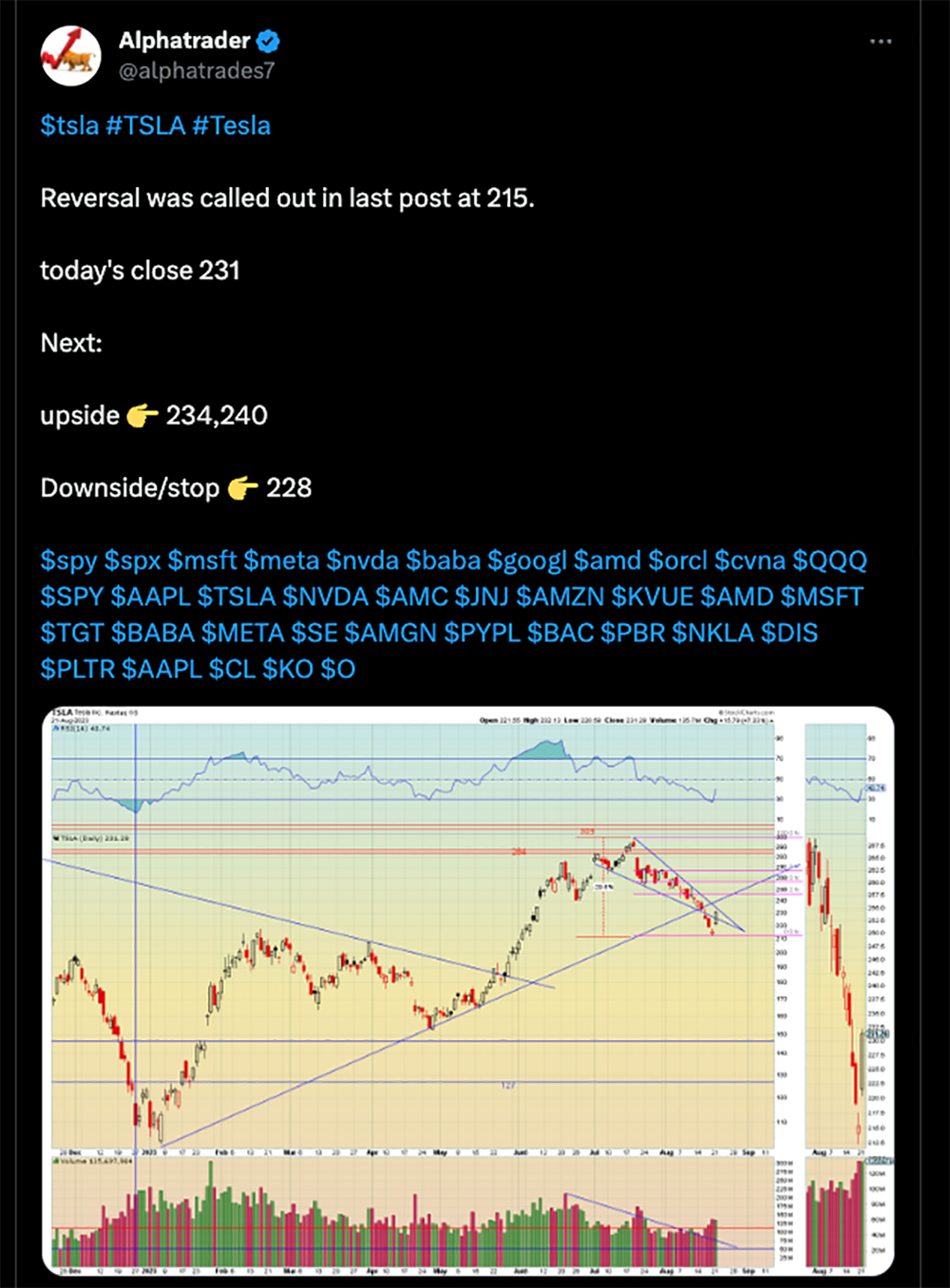Open the post's overflow menu

click(x=881, y=42)
